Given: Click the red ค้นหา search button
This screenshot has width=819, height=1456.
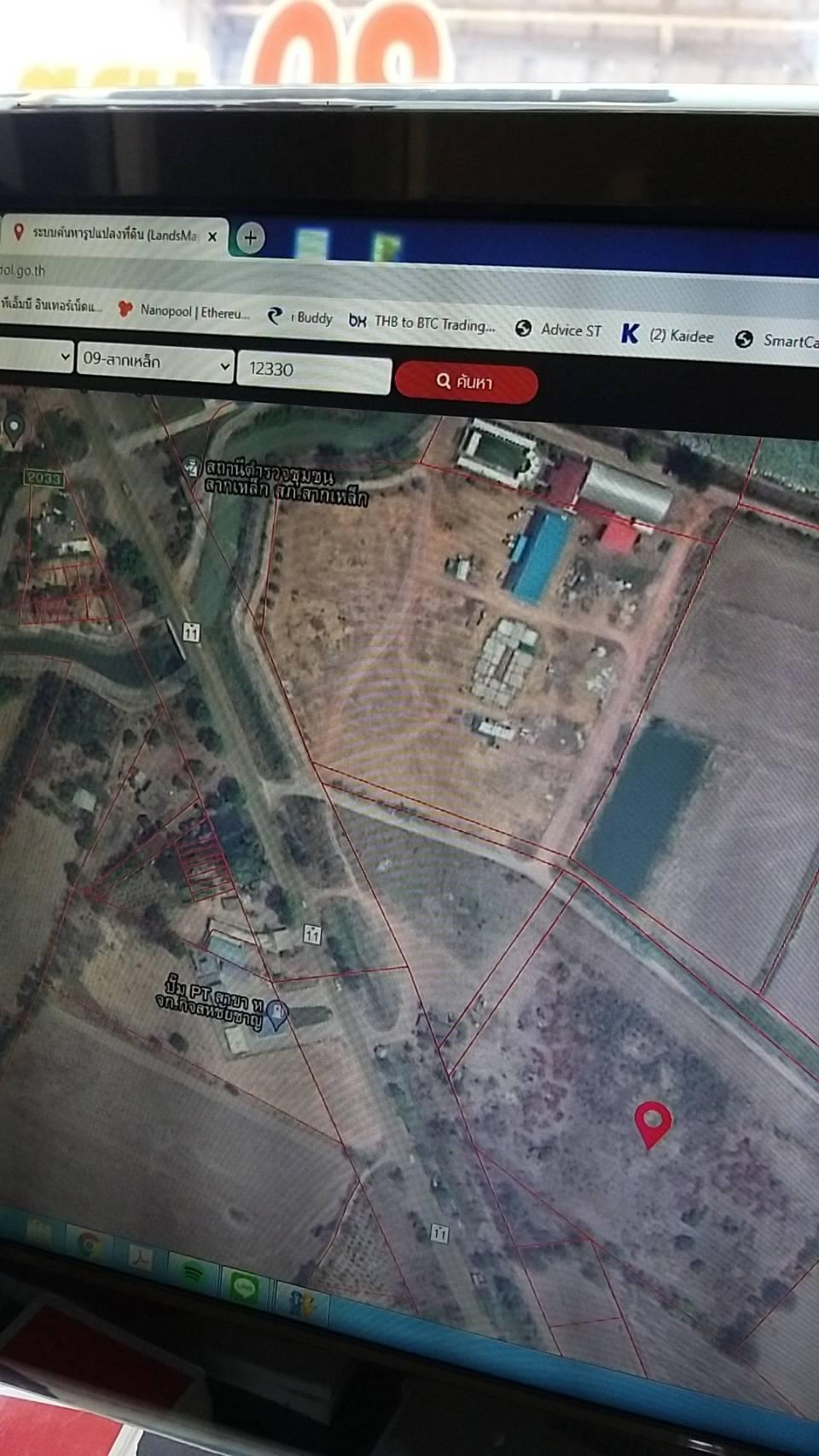Looking at the screenshot, I should point(466,381).
